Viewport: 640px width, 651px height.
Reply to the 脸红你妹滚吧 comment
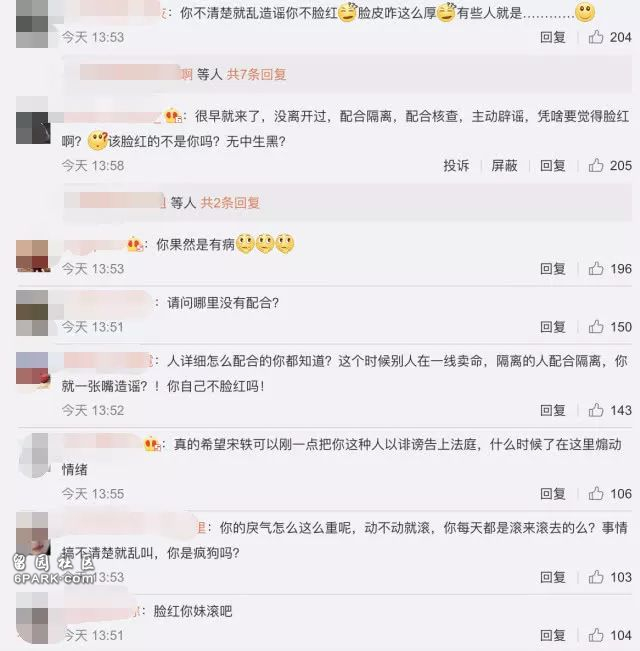click(x=553, y=635)
